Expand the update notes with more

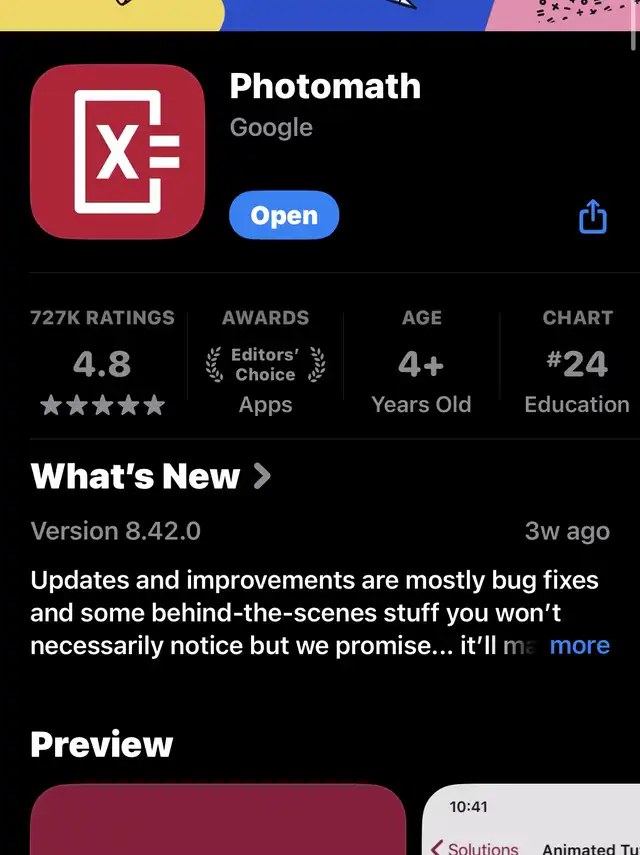[579, 645]
